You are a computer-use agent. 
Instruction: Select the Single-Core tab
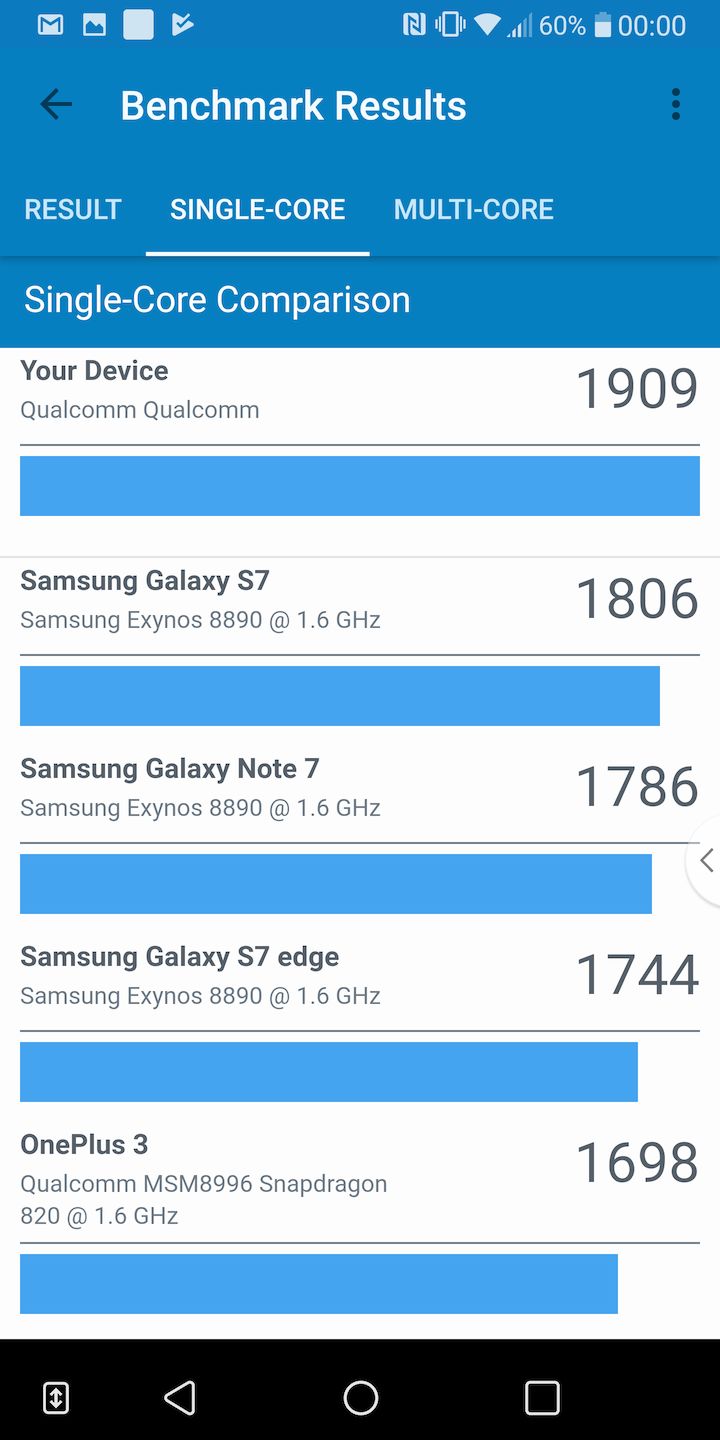[258, 209]
